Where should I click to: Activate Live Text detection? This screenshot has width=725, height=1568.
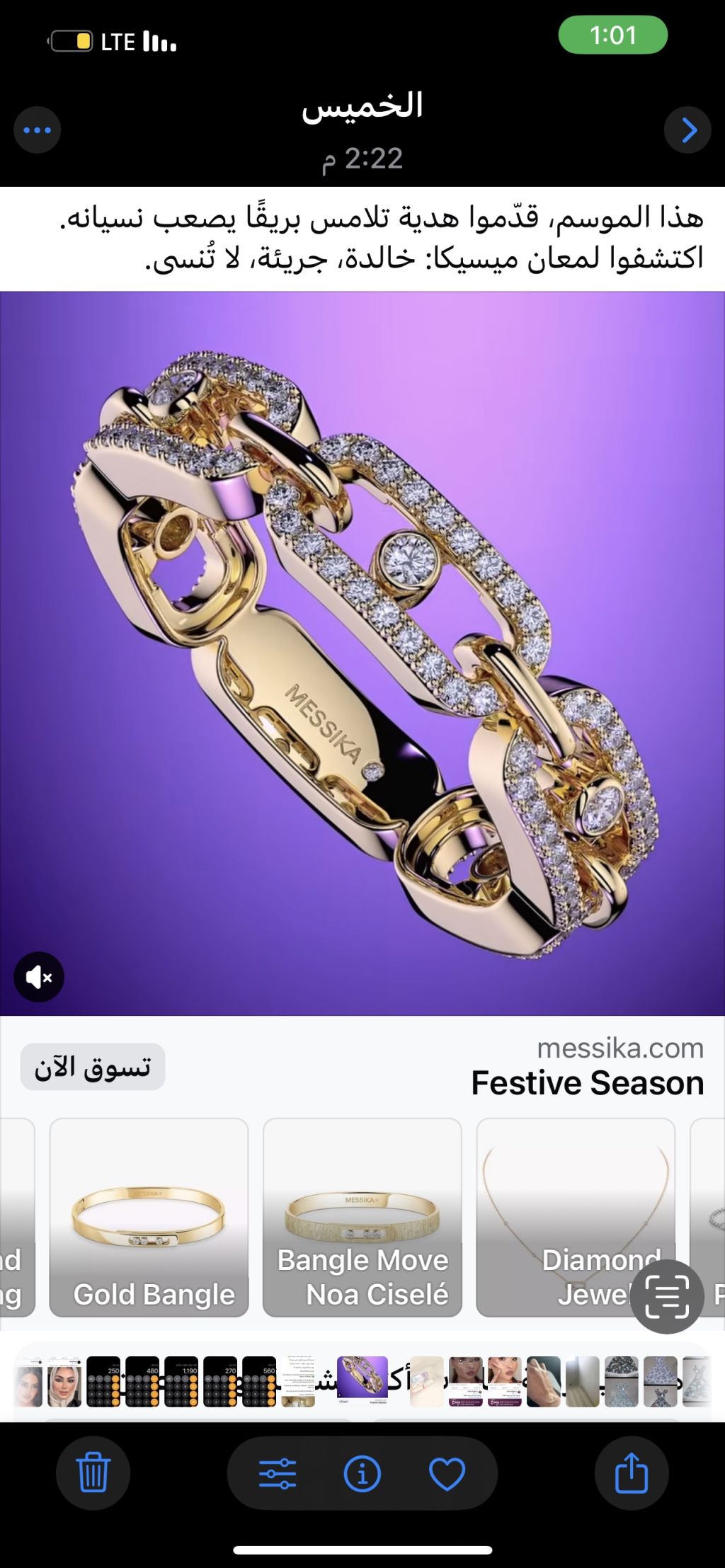[x=667, y=1296]
